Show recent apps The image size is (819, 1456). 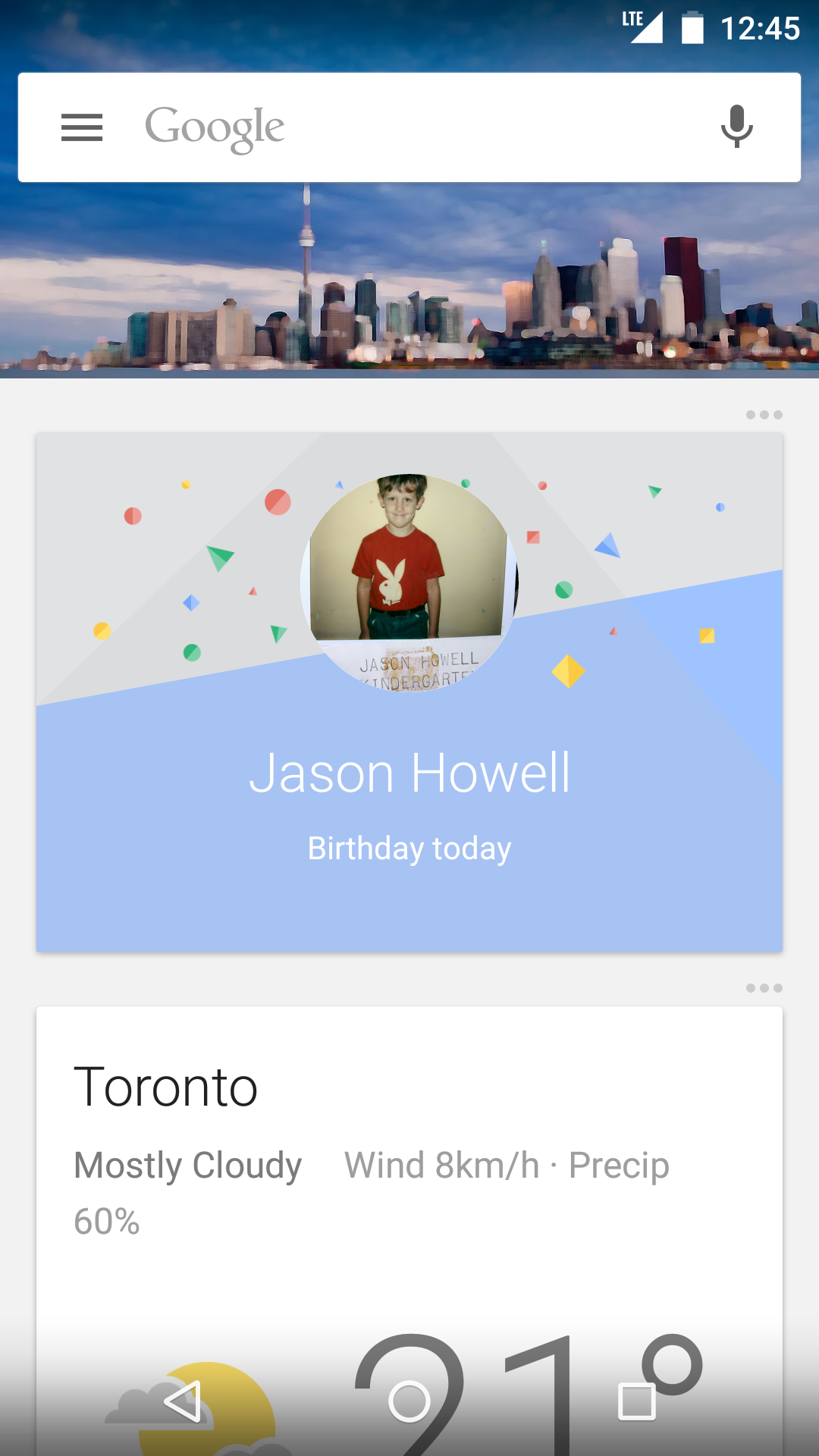(x=637, y=1401)
